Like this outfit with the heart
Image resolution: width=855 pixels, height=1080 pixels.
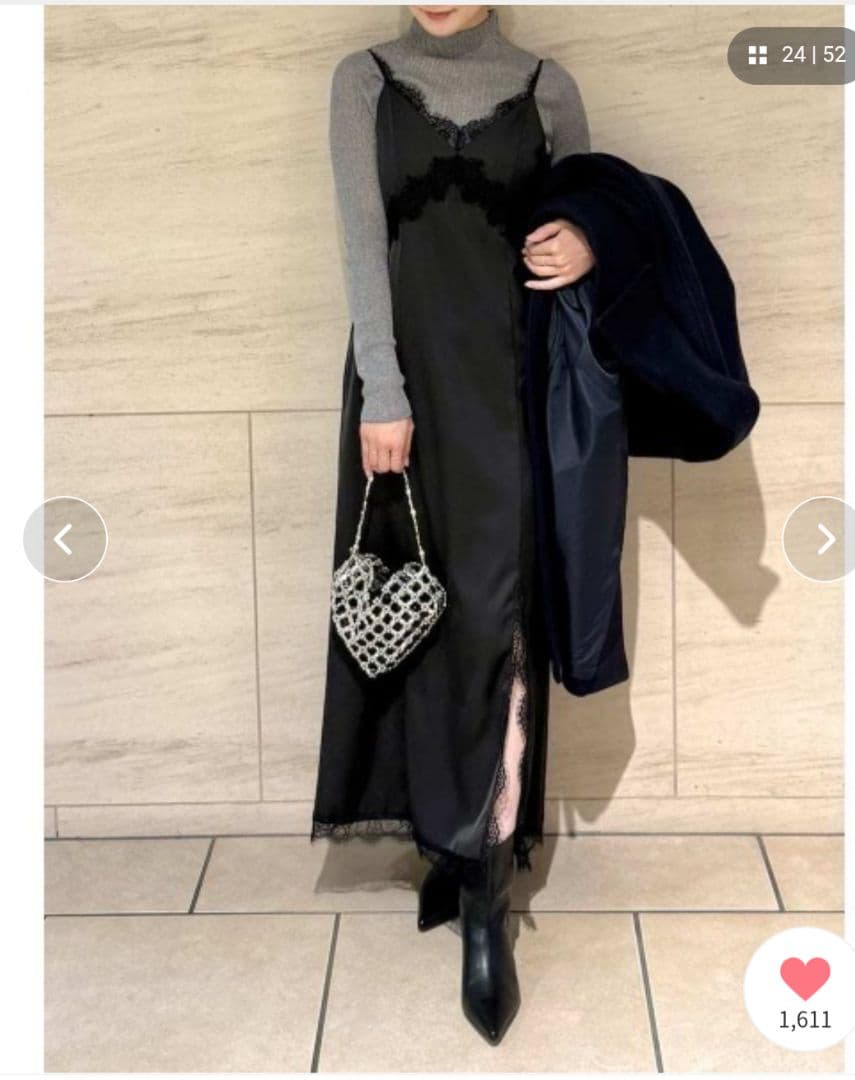[x=804, y=979]
